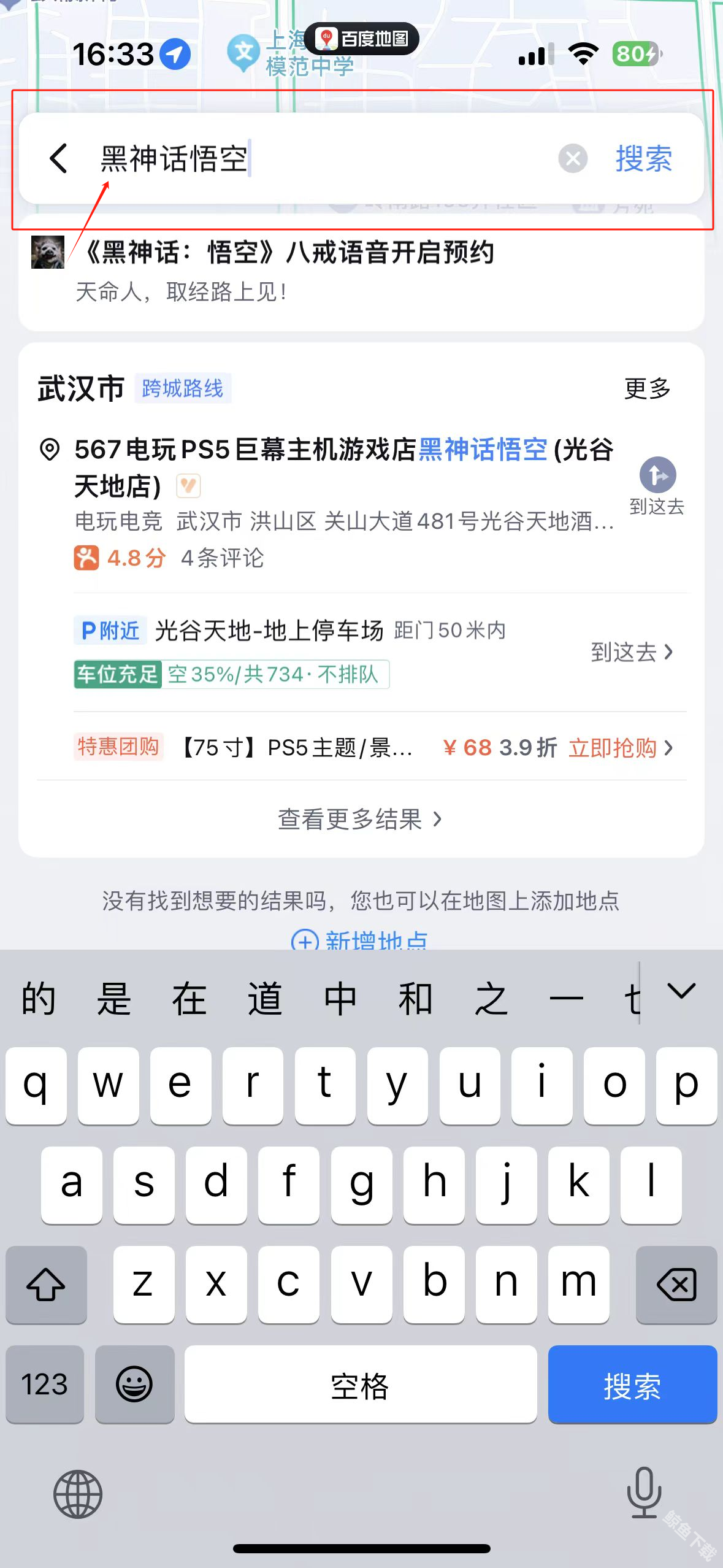
Task: Start voice dictation with the microphone
Action: tap(644, 1493)
